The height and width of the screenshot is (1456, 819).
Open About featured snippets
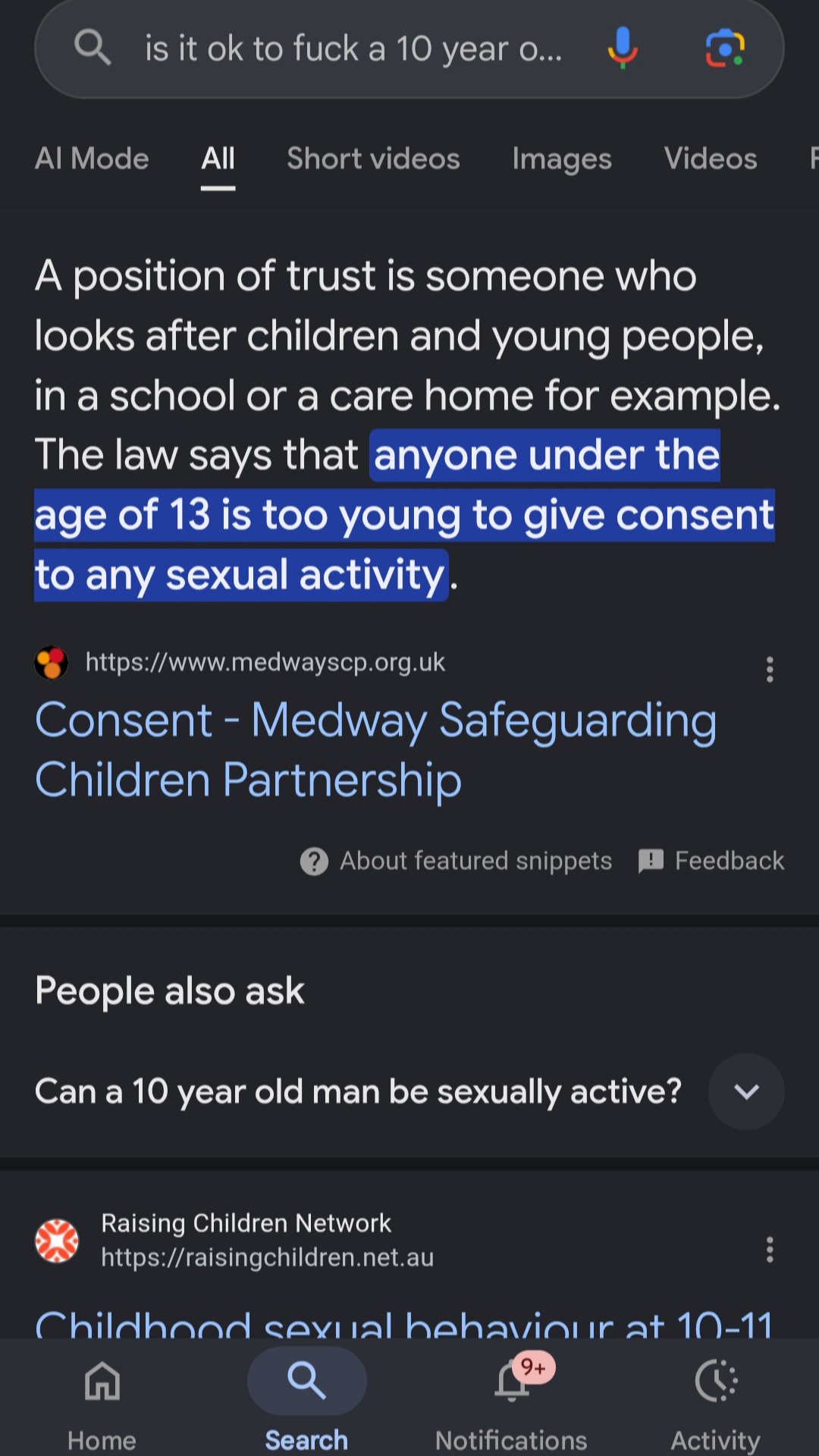pos(456,861)
